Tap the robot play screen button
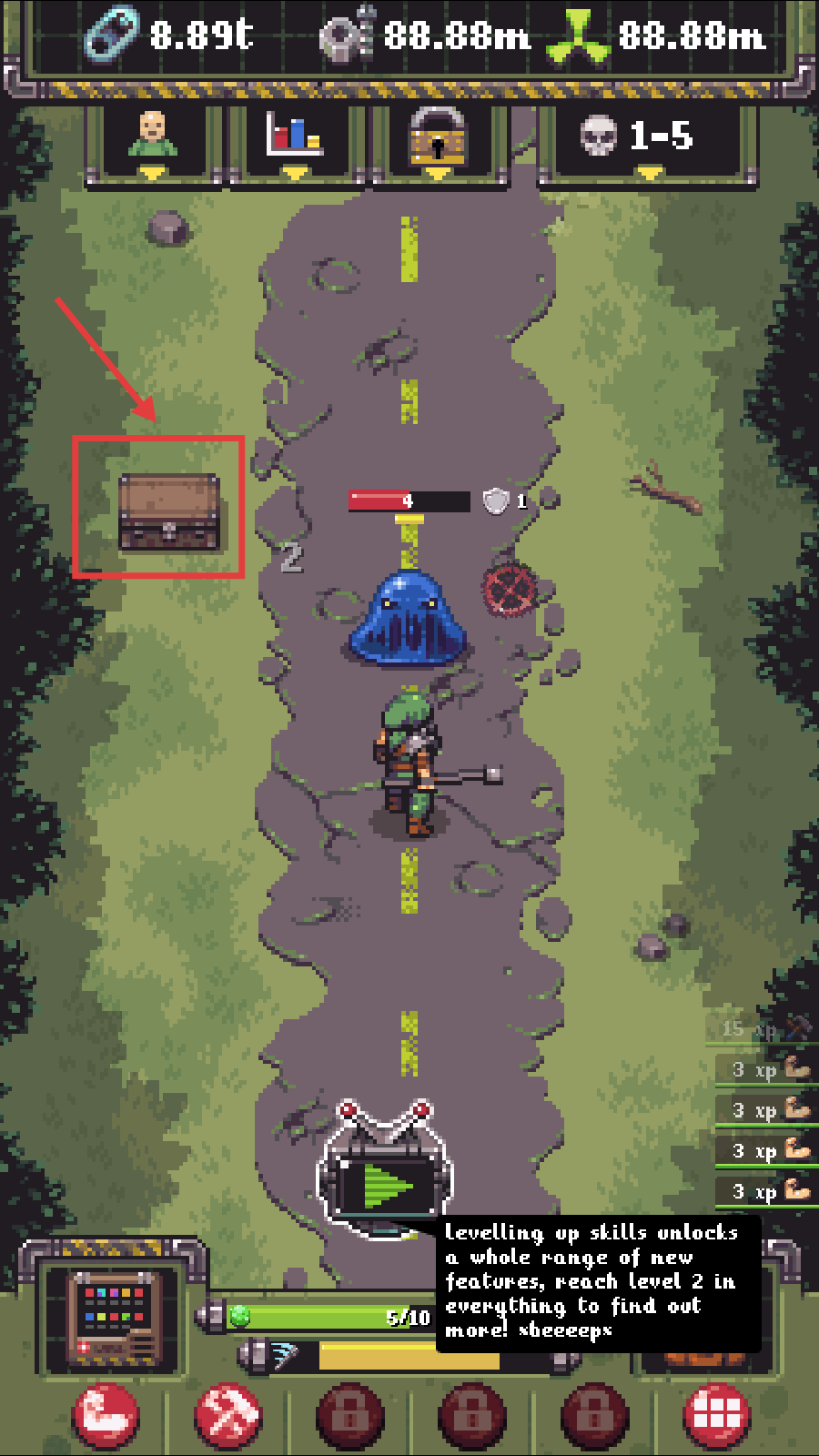The width and height of the screenshot is (819, 1456). 385,1185
